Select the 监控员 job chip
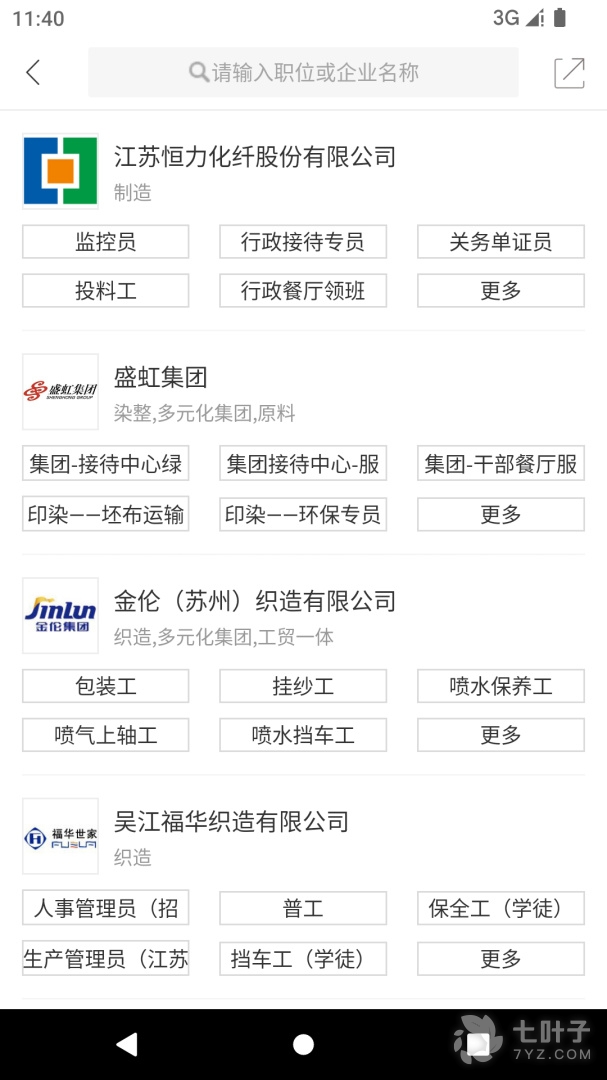Screen dimensions: 607x1080 click(x=105, y=242)
